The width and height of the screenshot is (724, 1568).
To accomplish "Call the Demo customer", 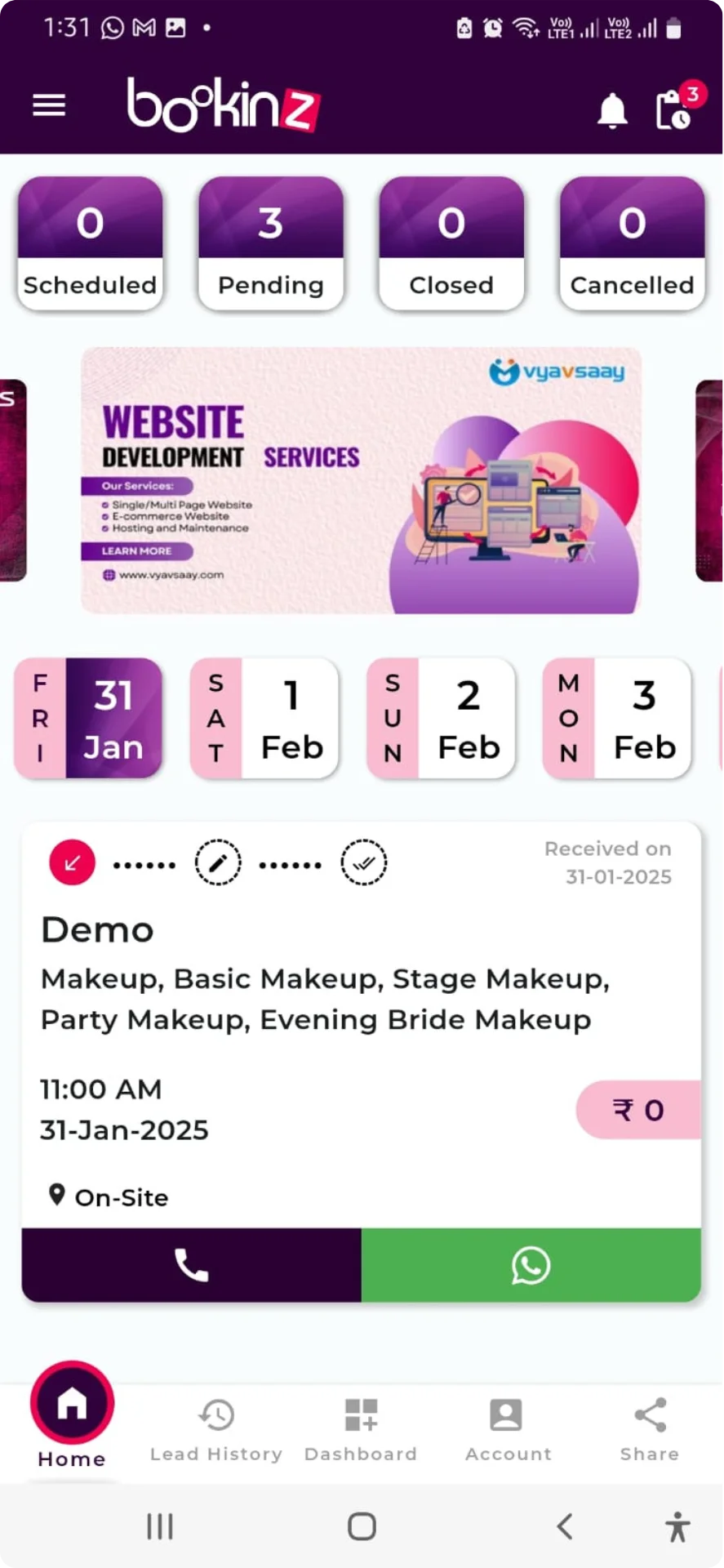I will tap(191, 1265).
